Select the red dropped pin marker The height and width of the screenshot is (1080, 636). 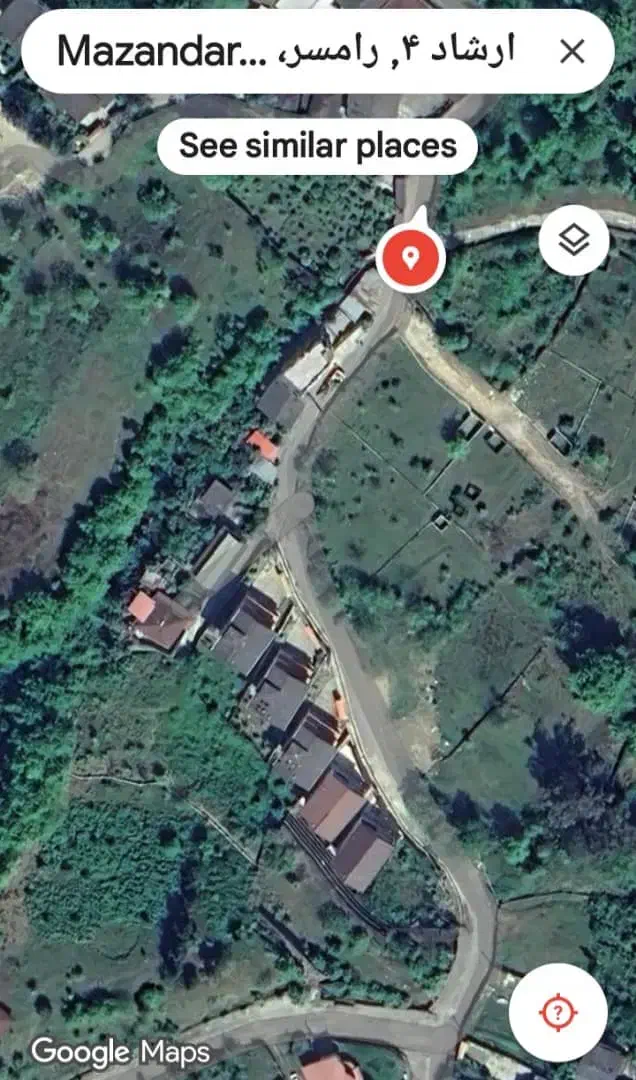tap(410, 258)
